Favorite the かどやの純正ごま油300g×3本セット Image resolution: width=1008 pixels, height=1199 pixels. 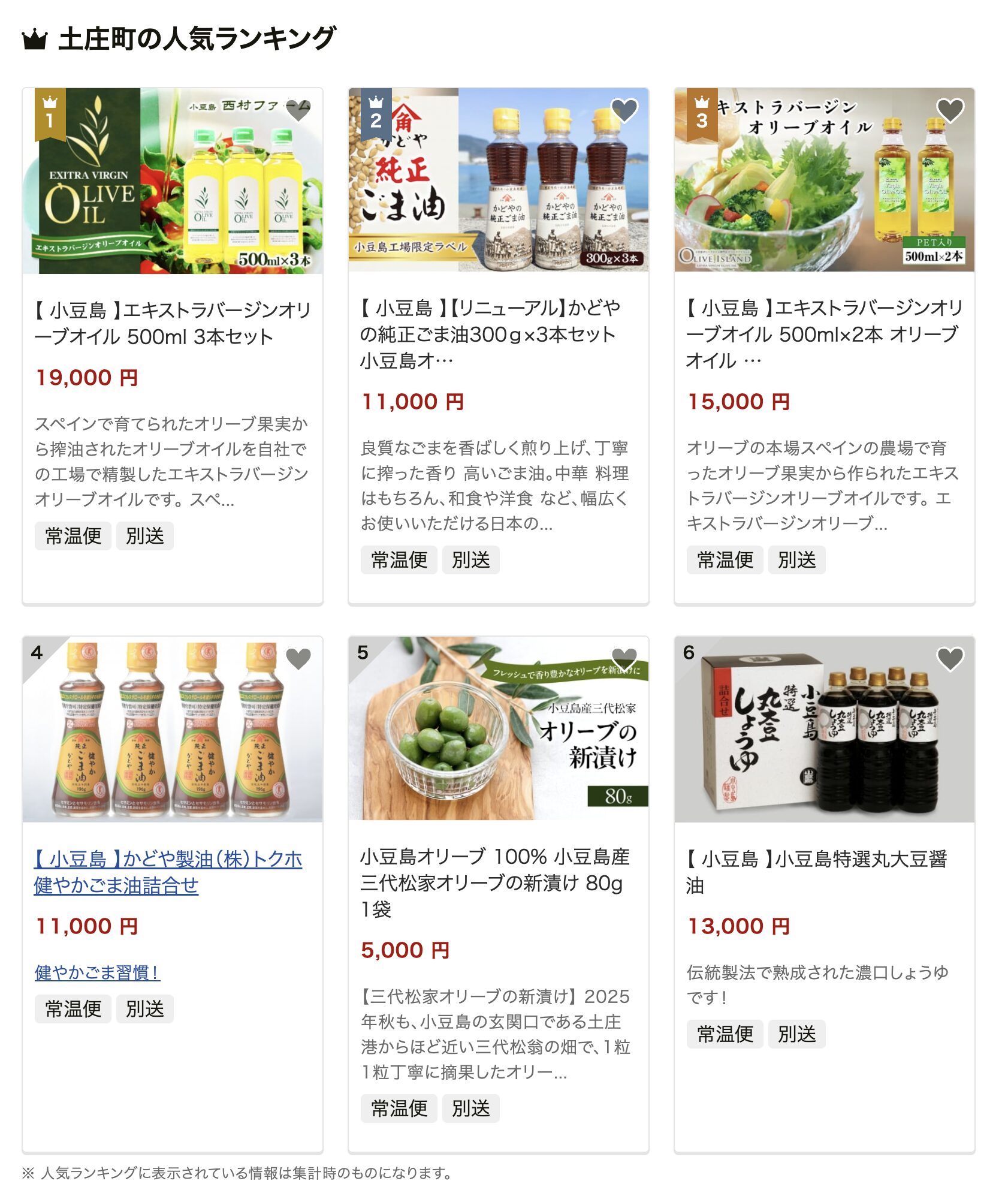pyautogui.click(x=624, y=110)
